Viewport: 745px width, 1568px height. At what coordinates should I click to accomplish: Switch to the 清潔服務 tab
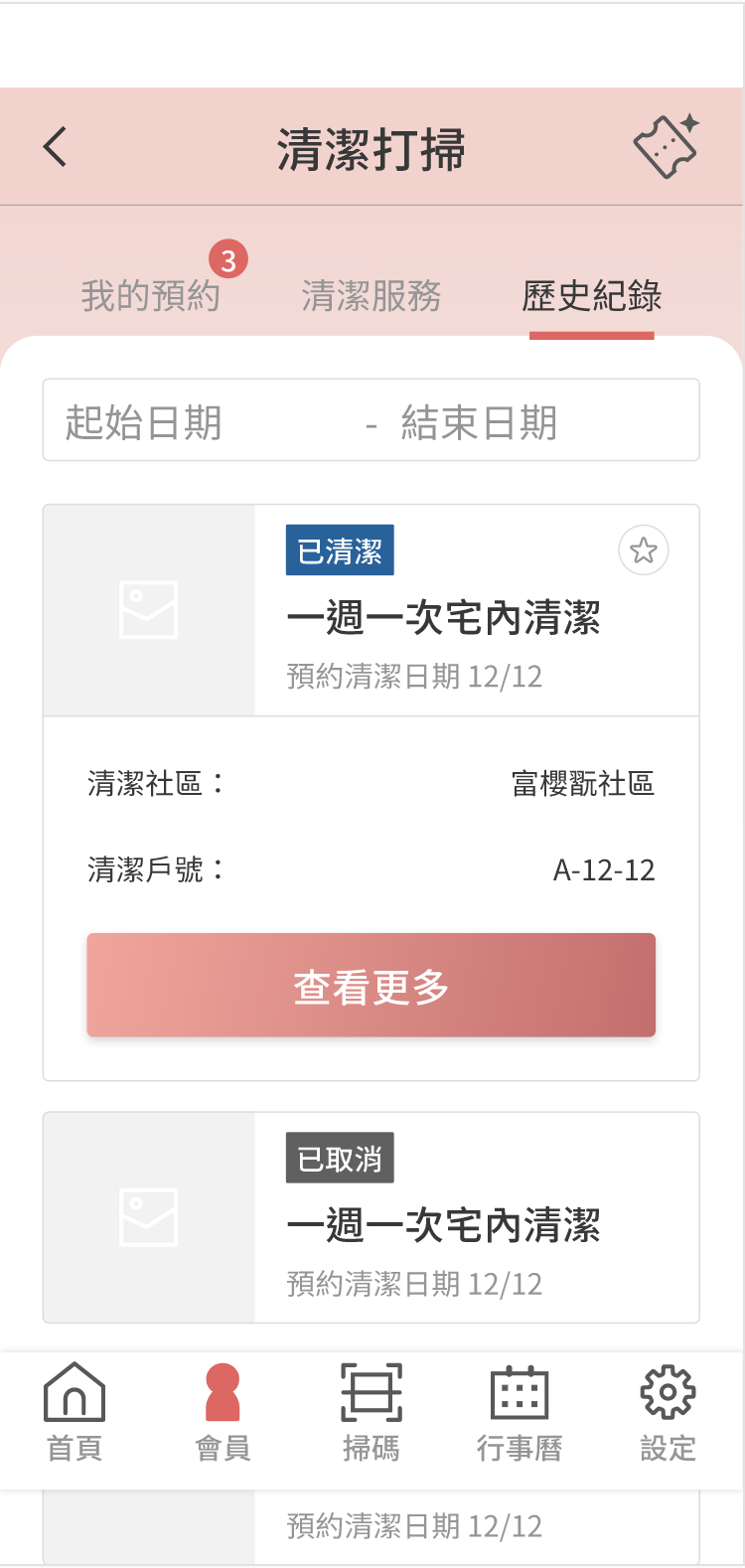[372, 295]
